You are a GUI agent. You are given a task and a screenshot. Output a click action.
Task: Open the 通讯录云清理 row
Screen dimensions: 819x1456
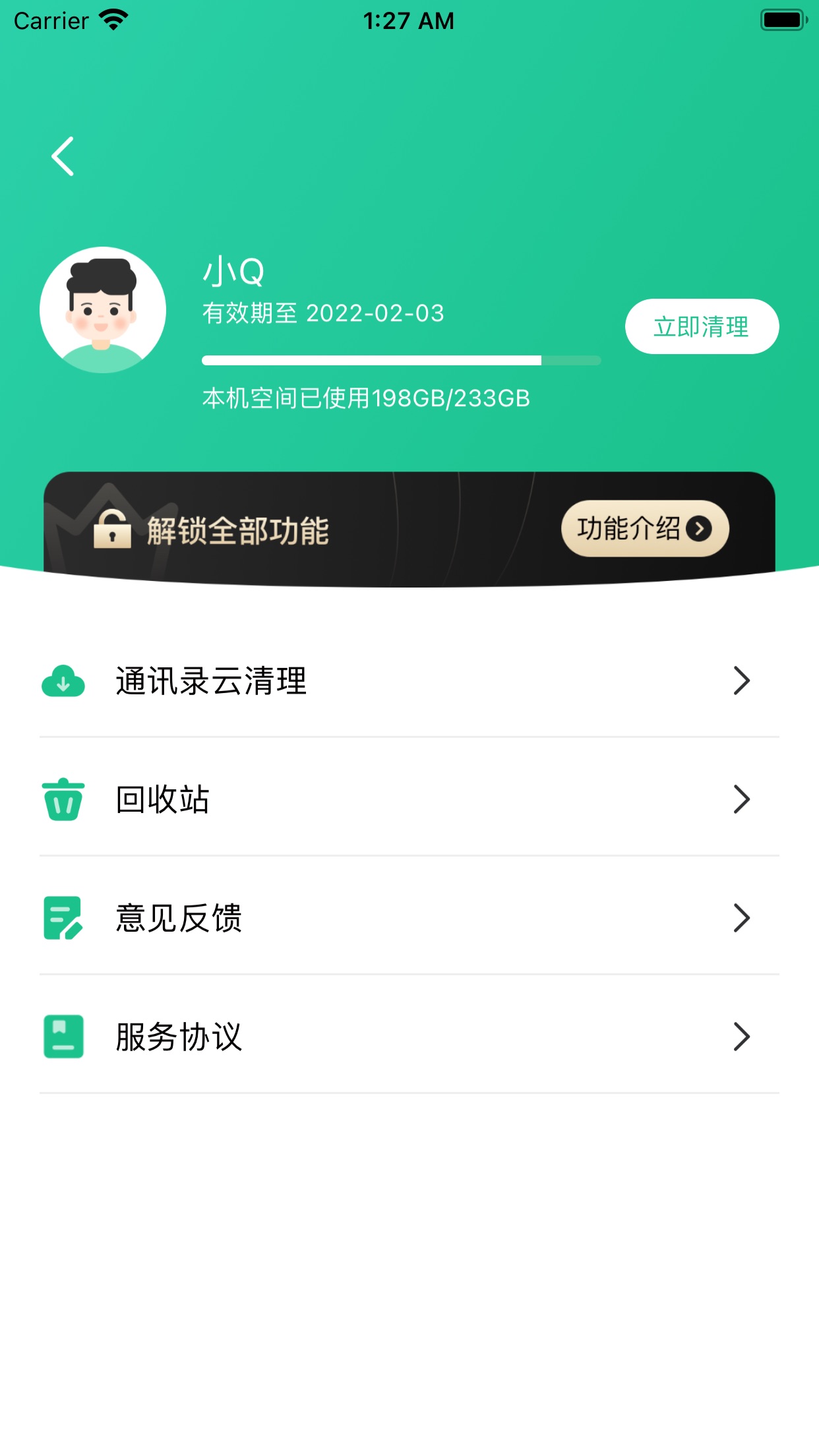pyautogui.click(x=409, y=681)
